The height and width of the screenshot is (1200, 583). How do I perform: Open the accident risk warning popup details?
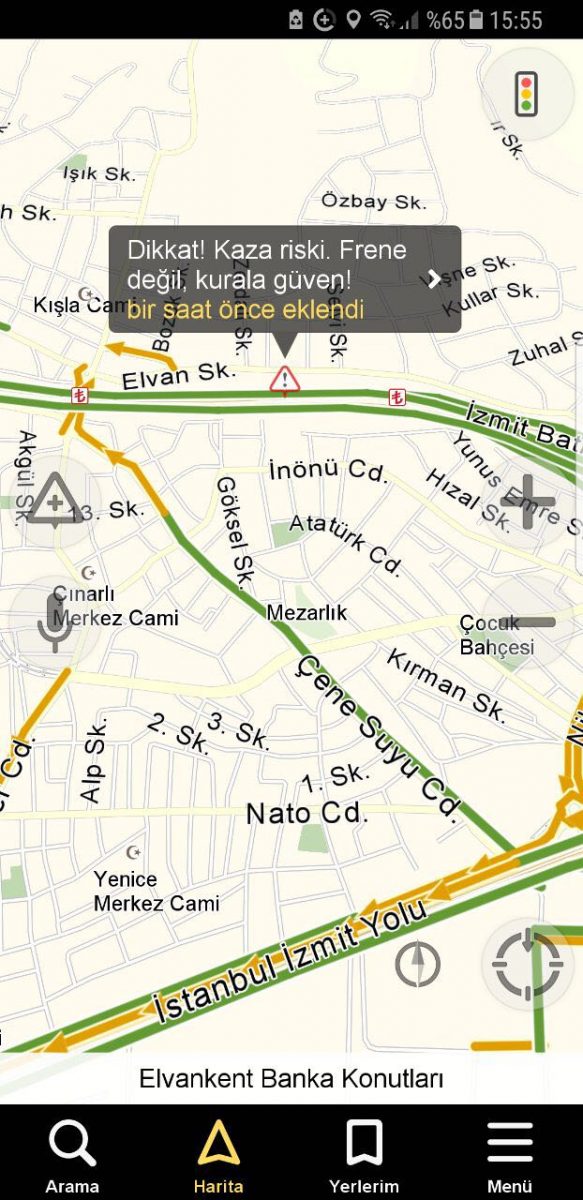(x=285, y=279)
